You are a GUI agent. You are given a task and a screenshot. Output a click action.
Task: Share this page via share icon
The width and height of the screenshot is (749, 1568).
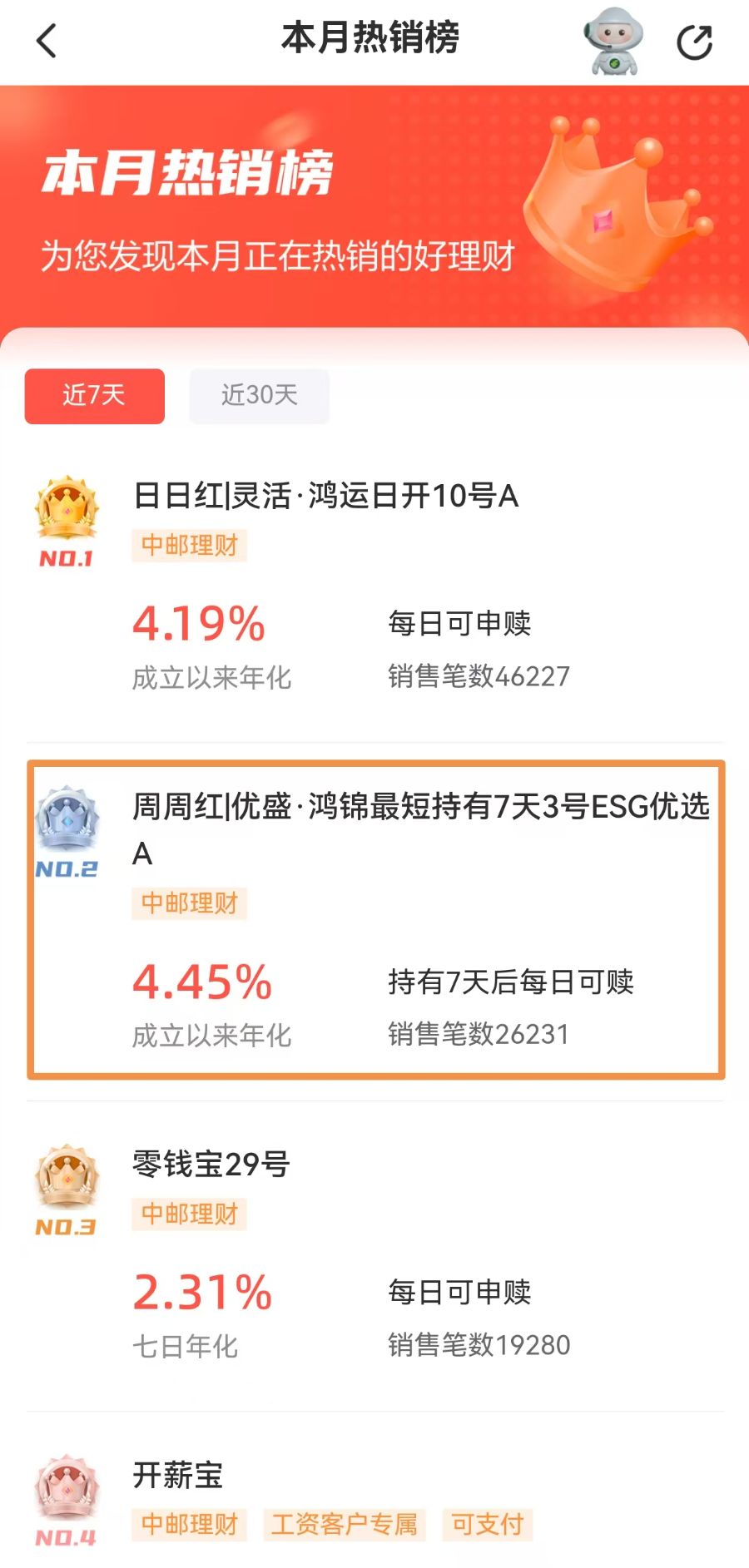[x=694, y=42]
